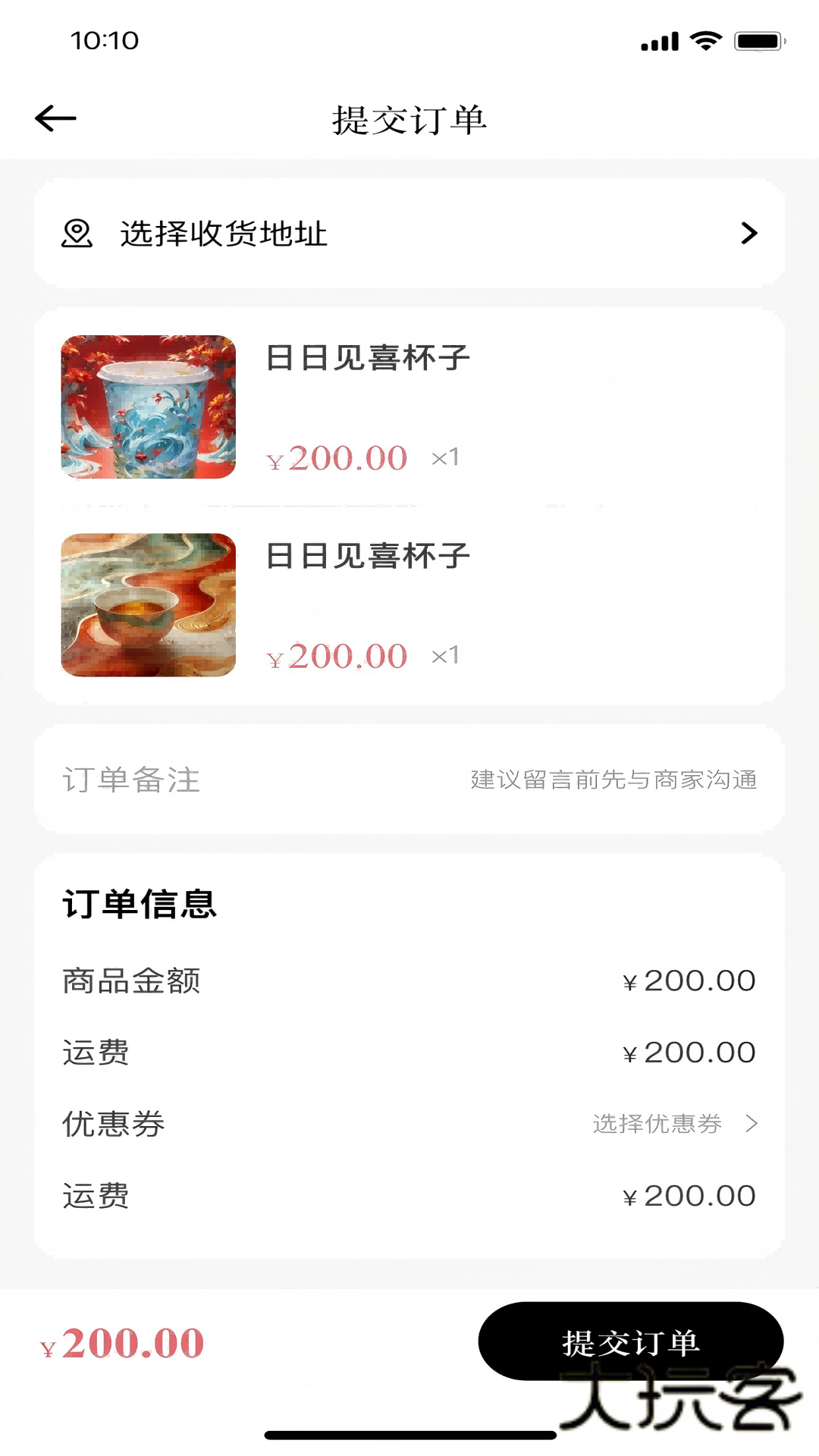
Task: Tap the back arrow to return
Action: (55, 118)
